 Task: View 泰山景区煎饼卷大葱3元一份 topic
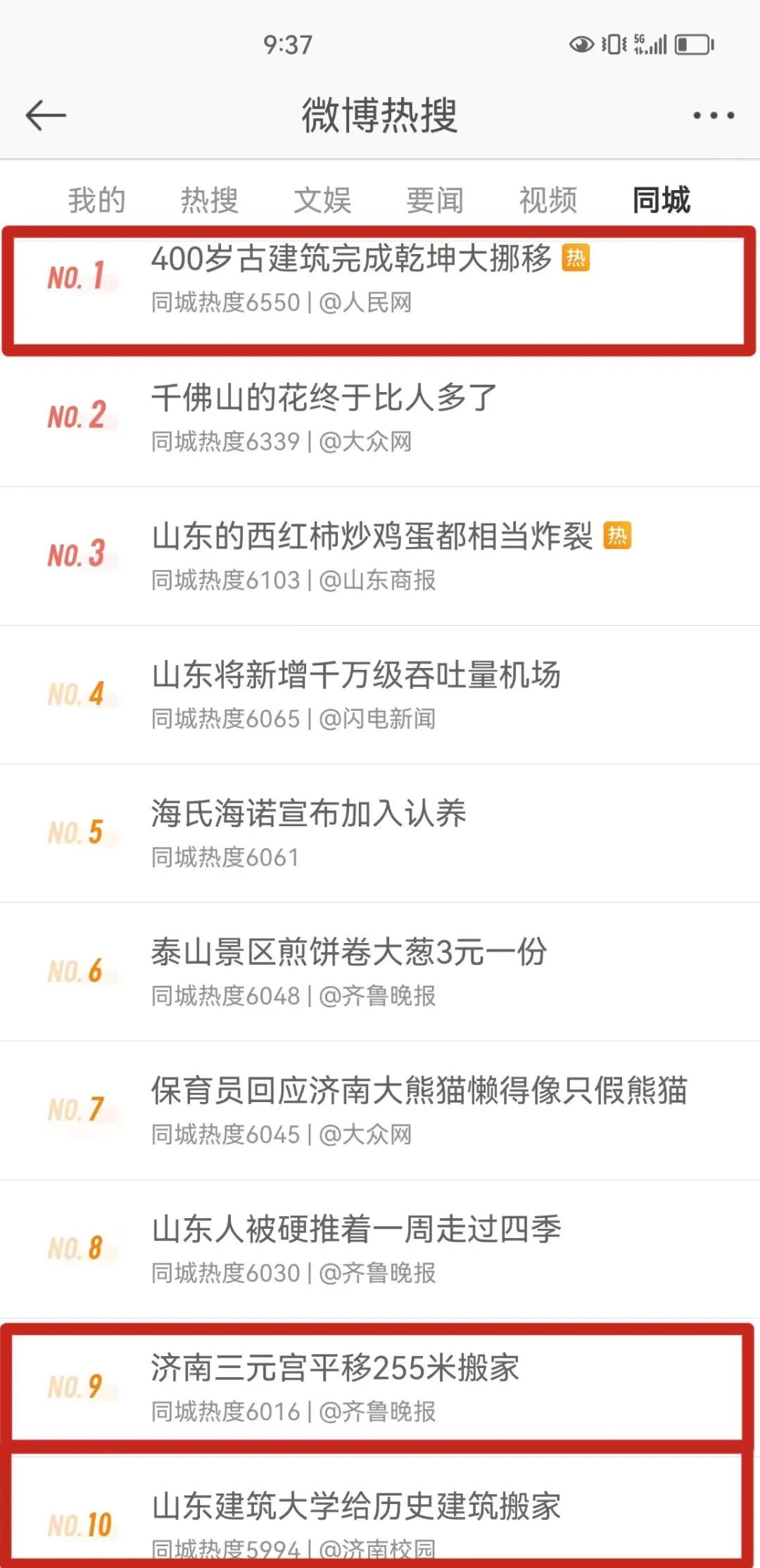(380, 972)
